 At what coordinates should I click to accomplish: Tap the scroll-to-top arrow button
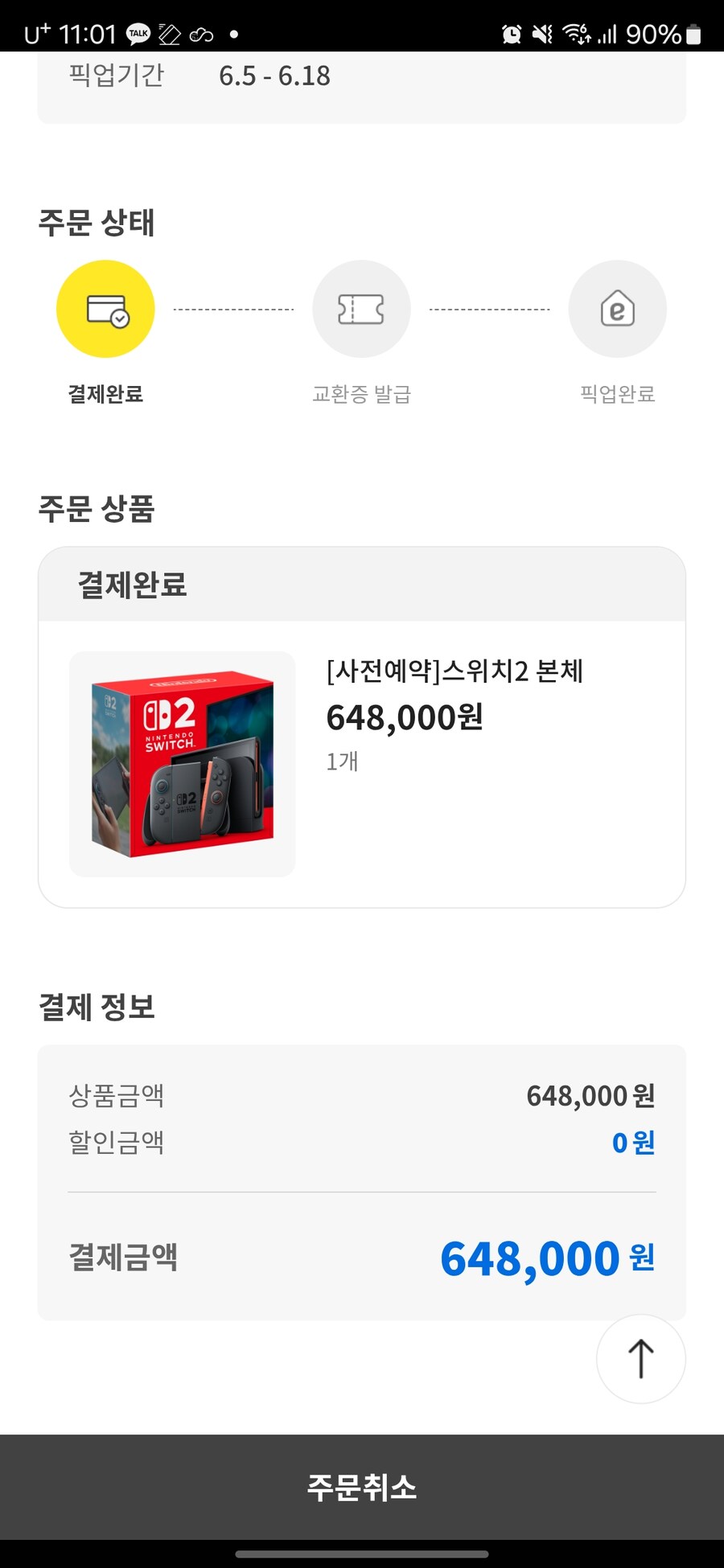pyautogui.click(x=640, y=1359)
